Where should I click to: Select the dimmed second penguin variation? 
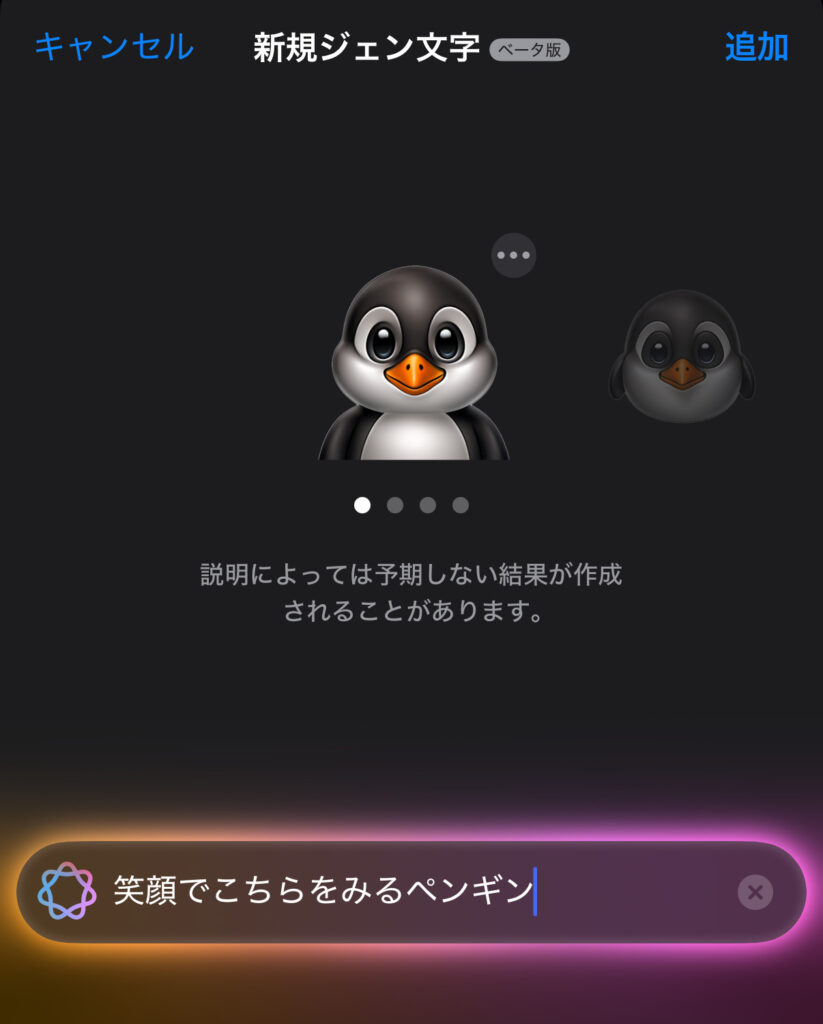pyautogui.click(x=682, y=357)
